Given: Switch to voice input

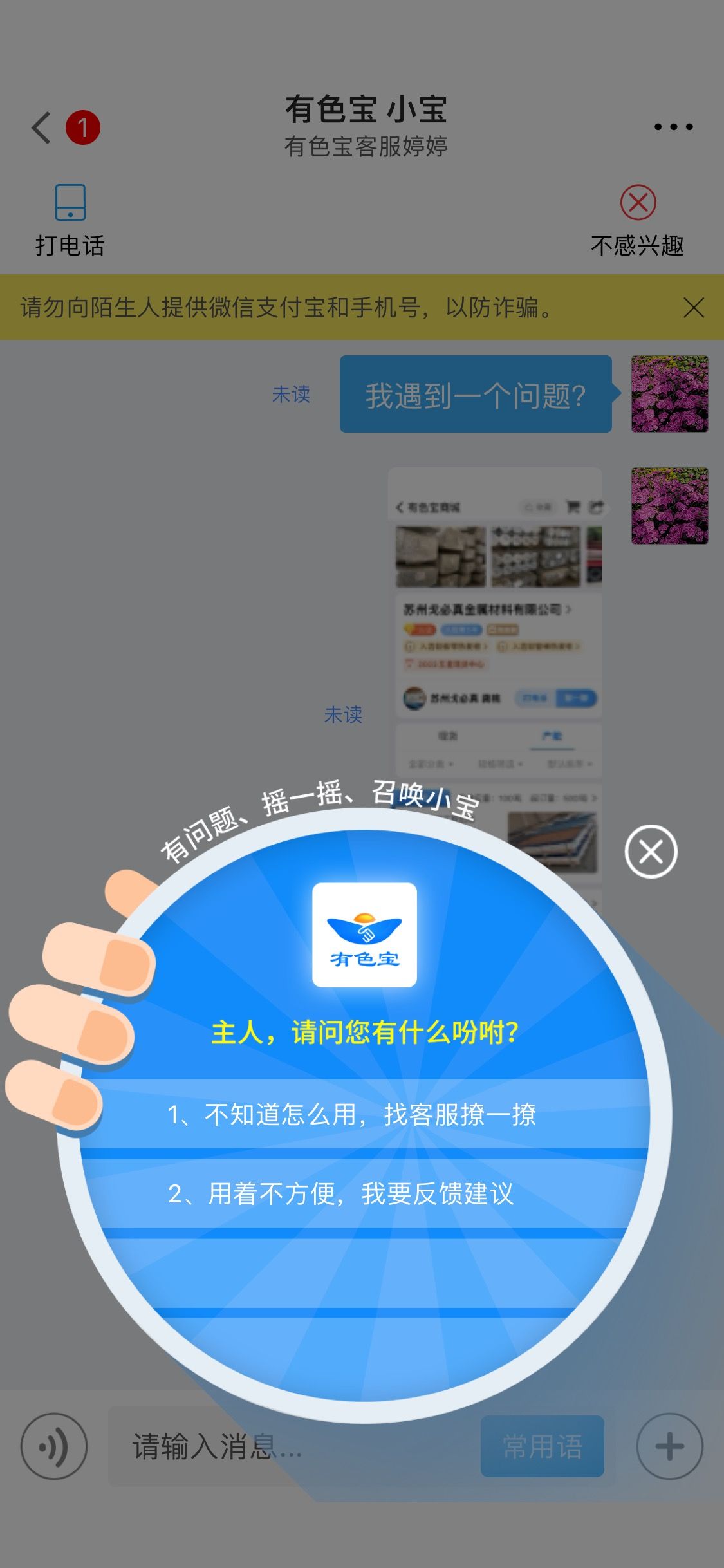Looking at the screenshot, I should tap(54, 1446).
